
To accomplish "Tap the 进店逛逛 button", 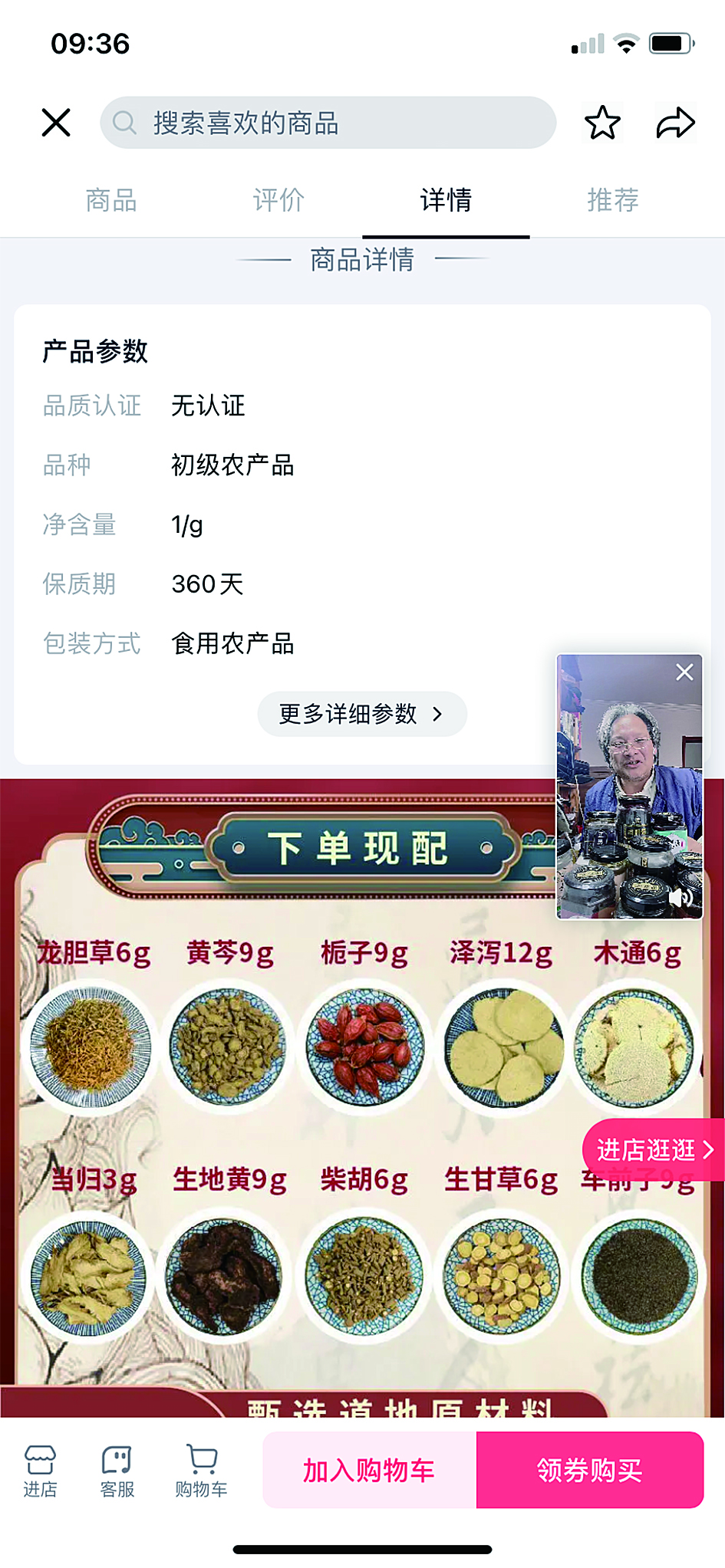I will tap(654, 1149).
